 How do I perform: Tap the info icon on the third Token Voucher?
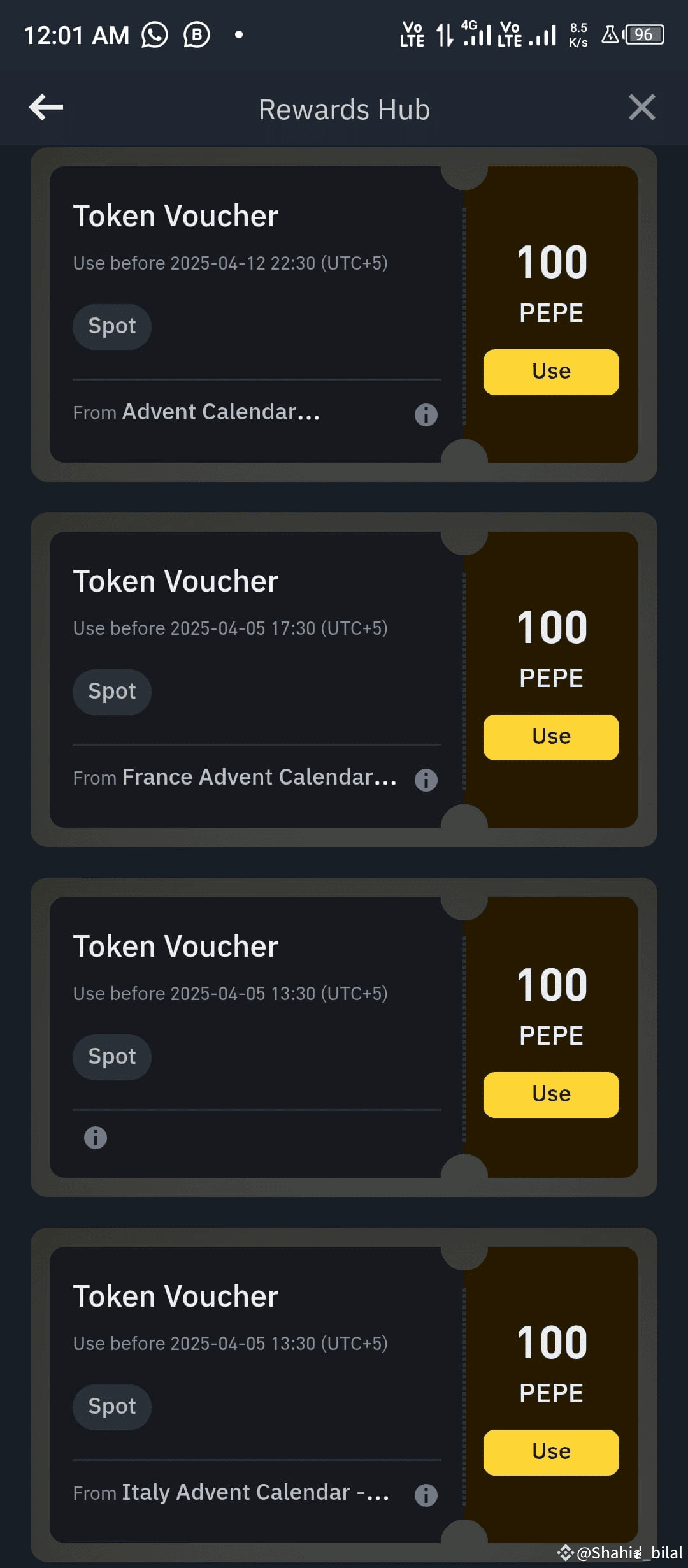pyautogui.click(x=94, y=1137)
